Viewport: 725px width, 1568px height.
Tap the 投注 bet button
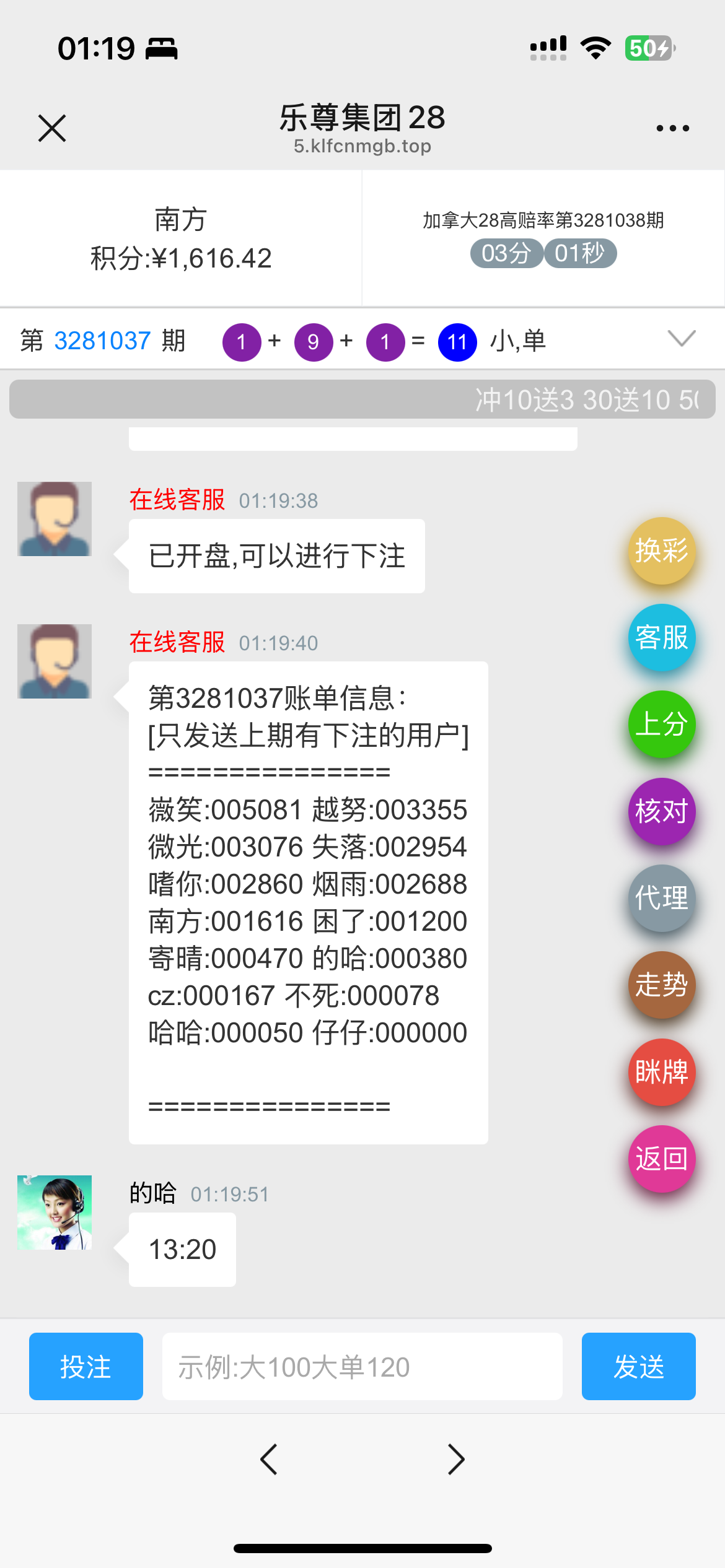pos(86,1366)
